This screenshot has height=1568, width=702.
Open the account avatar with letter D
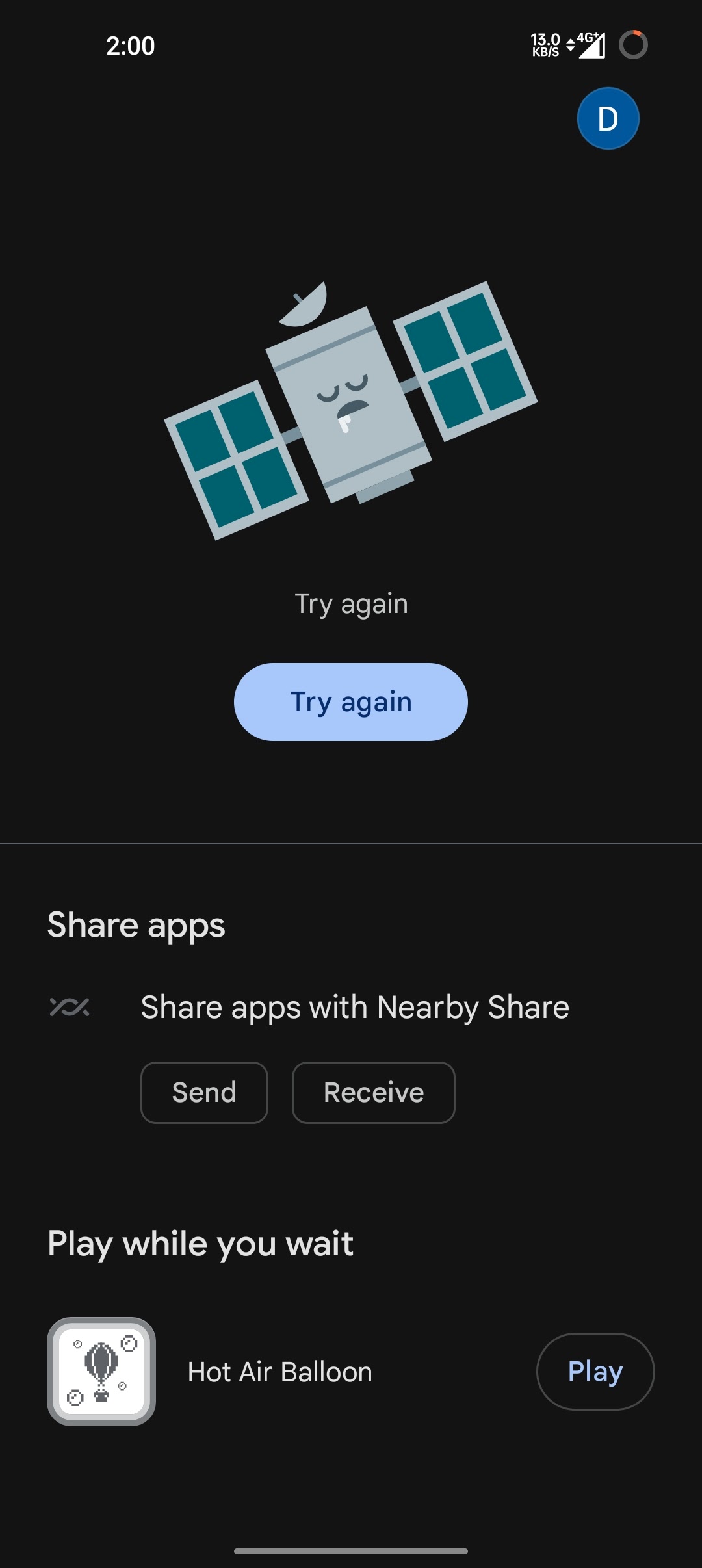point(608,118)
